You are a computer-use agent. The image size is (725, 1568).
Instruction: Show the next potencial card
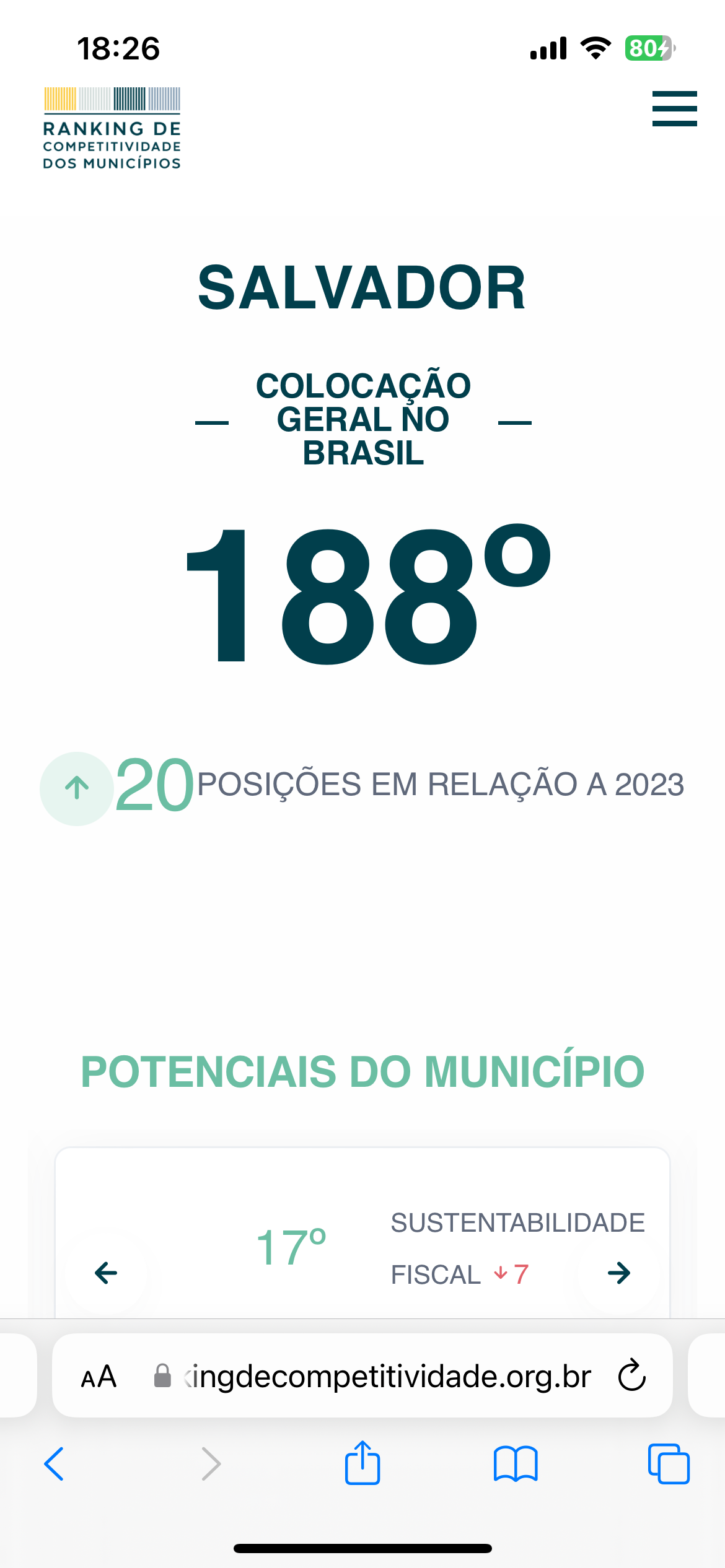[x=618, y=1273]
